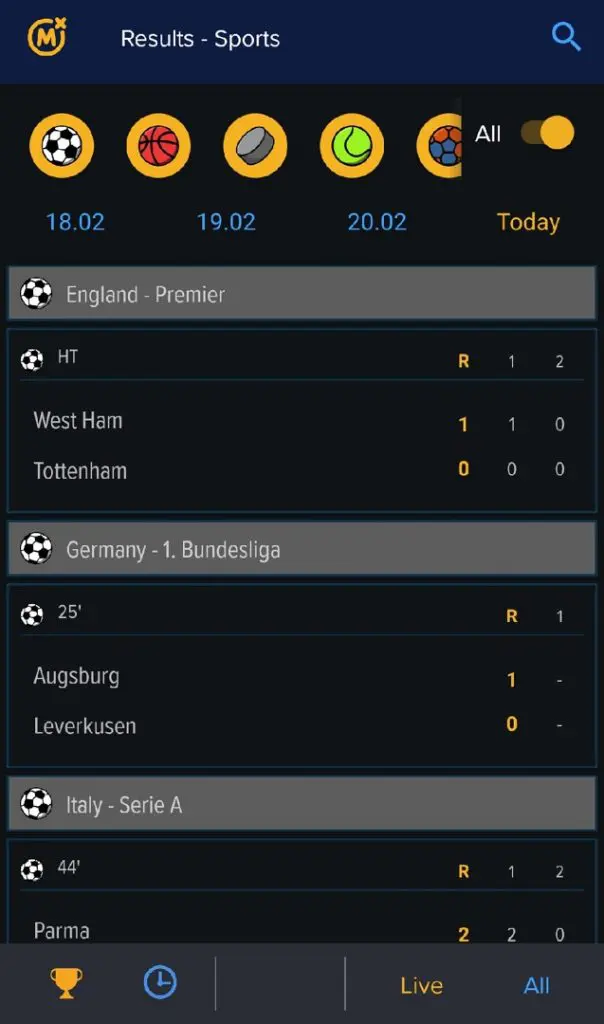The image size is (604, 1024).
Task: Show results for 18.02
Action: (75, 222)
